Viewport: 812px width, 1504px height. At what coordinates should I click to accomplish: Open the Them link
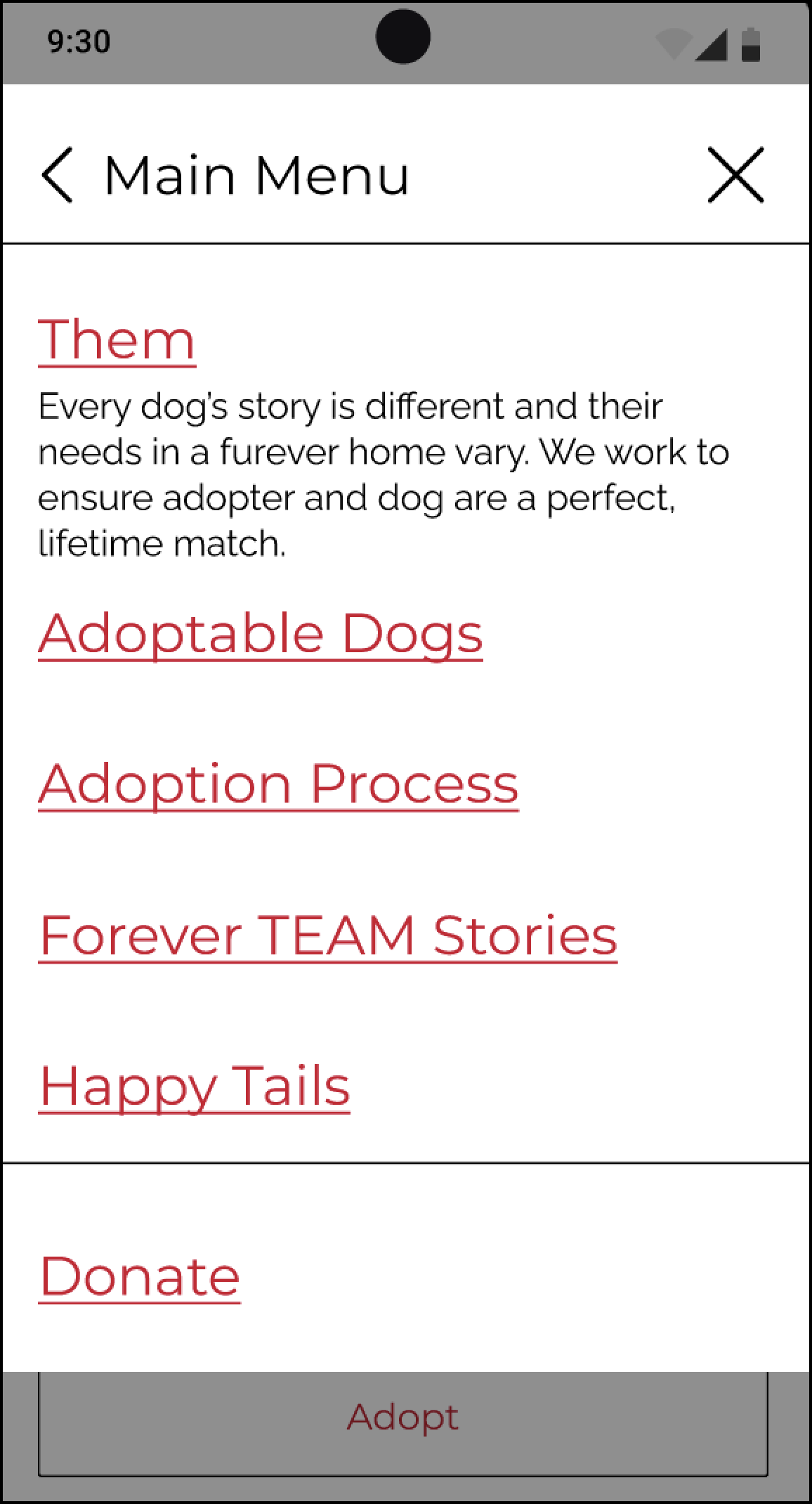(x=117, y=340)
